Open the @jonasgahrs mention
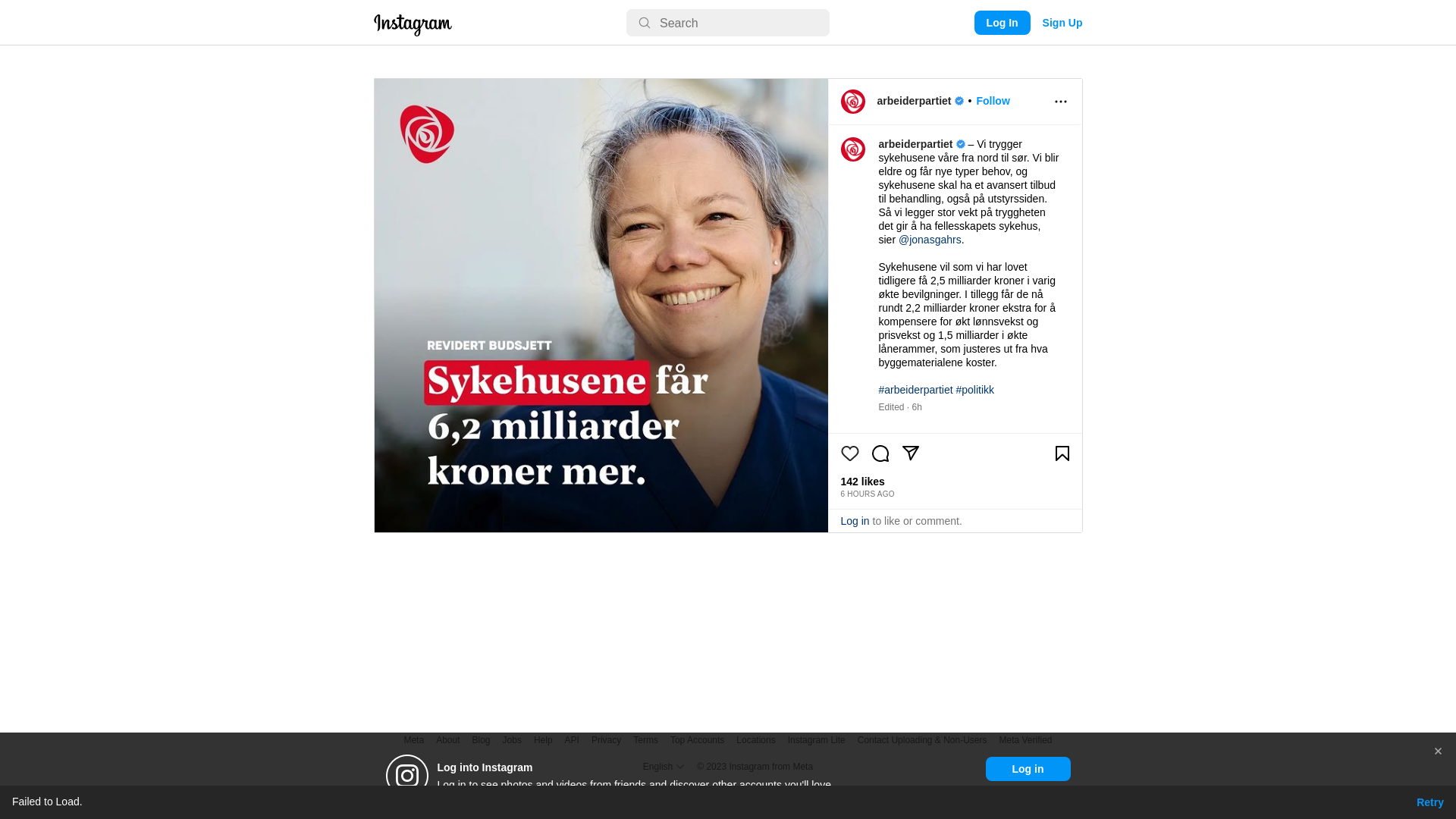The width and height of the screenshot is (1456, 819). pyautogui.click(x=930, y=240)
